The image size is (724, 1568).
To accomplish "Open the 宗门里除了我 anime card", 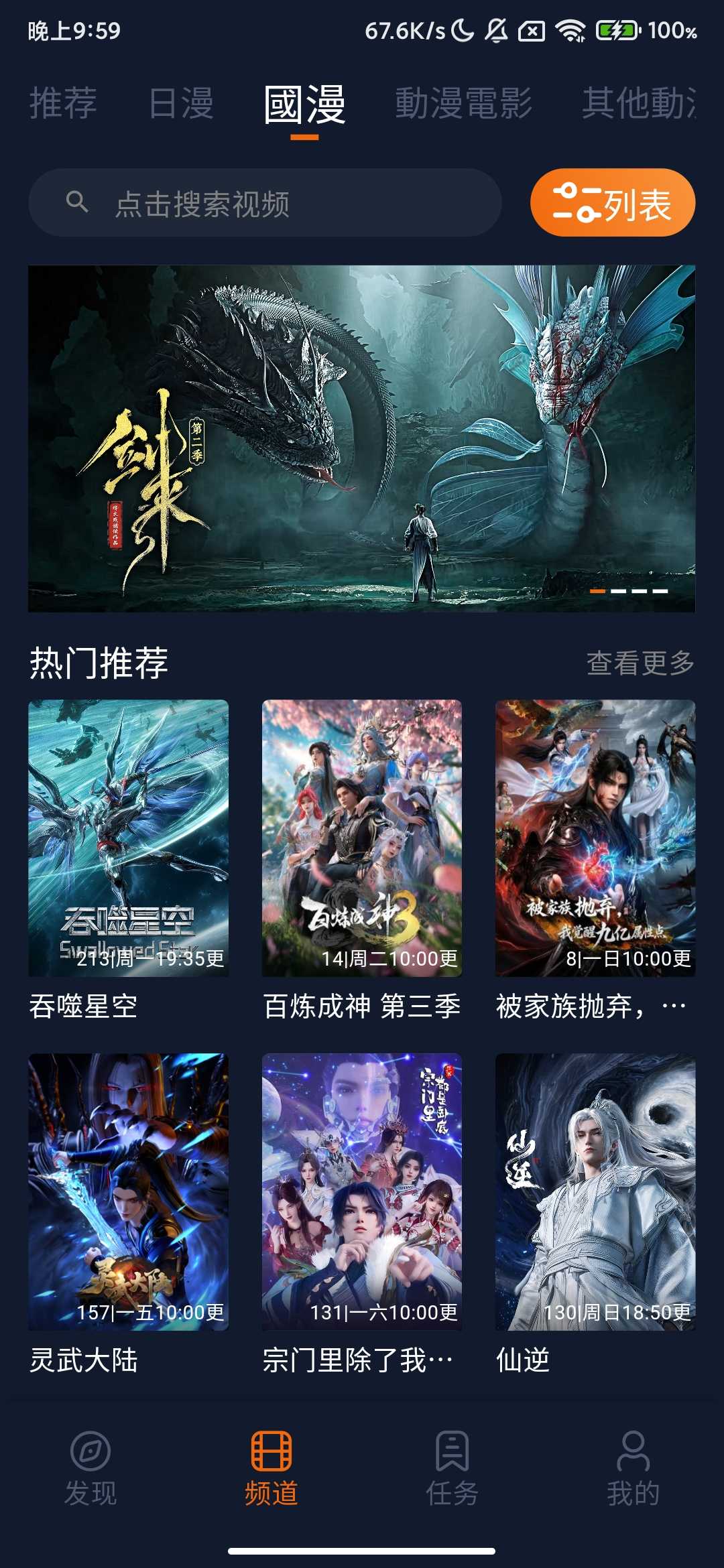I will tap(361, 1191).
